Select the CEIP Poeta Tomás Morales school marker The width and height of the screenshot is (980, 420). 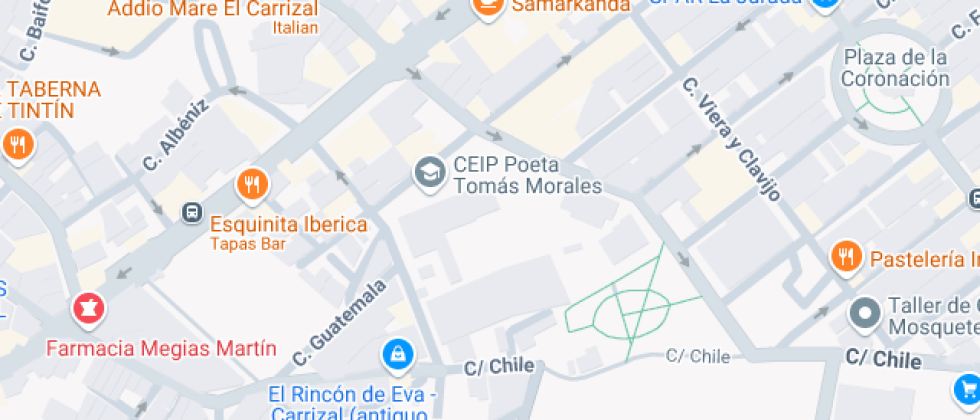(x=430, y=172)
